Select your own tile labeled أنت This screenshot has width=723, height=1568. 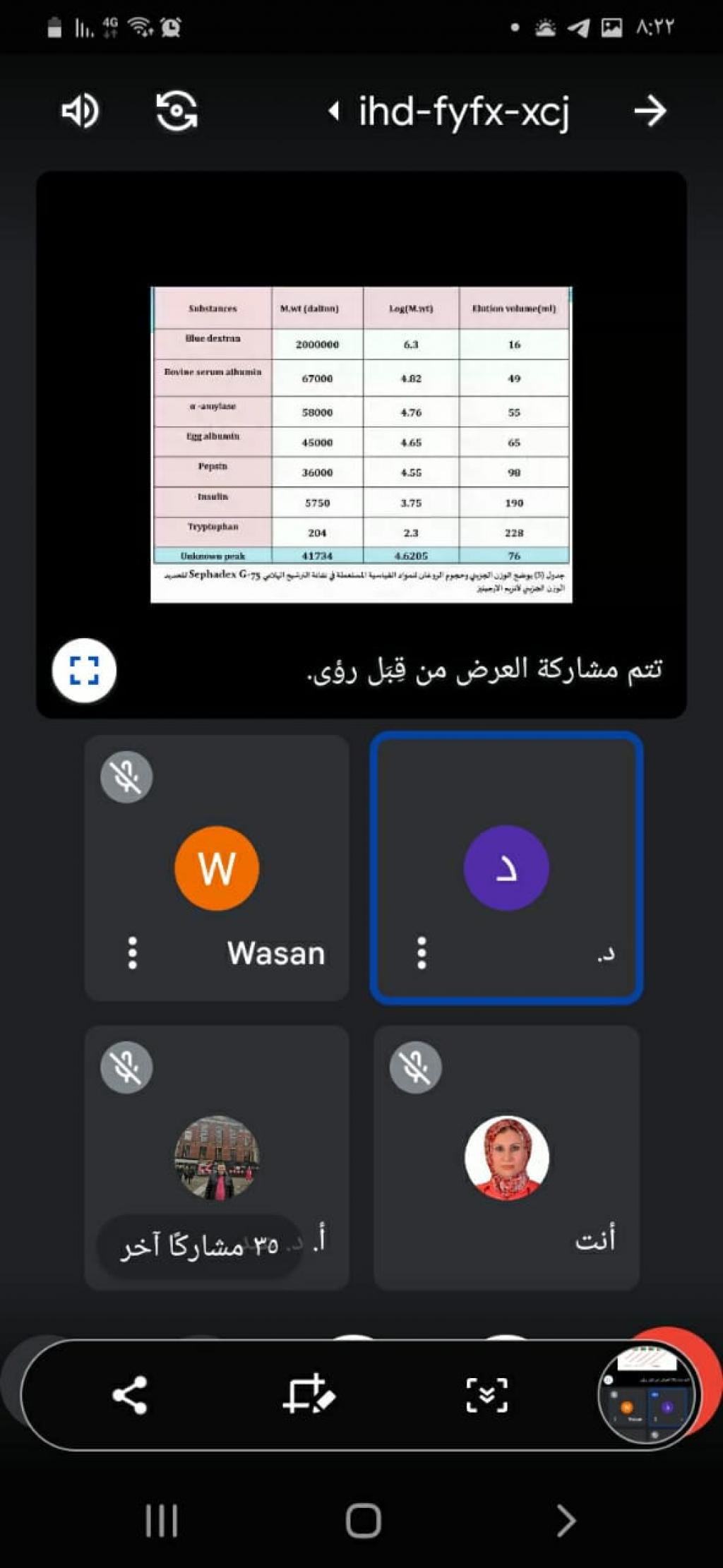pos(506,1158)
